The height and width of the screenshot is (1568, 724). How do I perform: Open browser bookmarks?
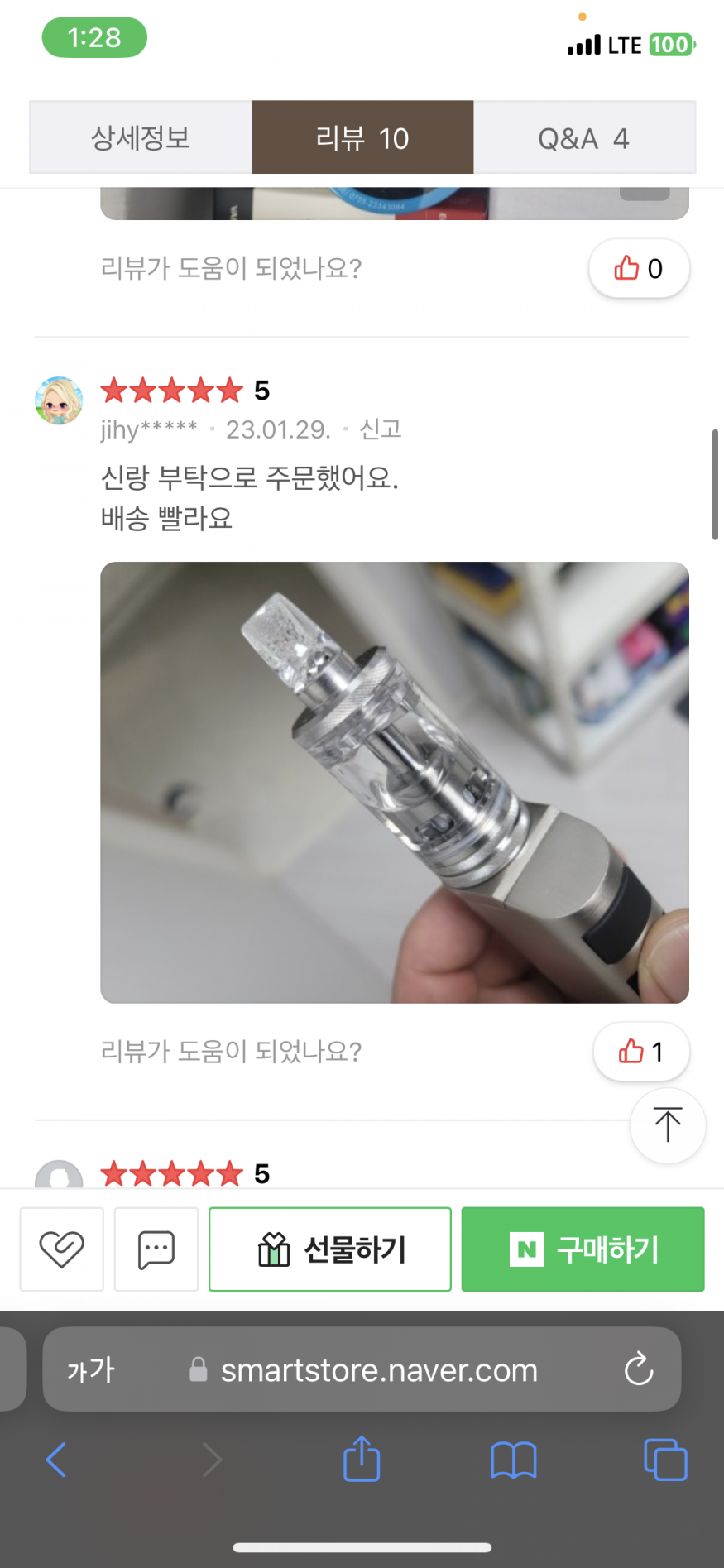coord(513,1460)
